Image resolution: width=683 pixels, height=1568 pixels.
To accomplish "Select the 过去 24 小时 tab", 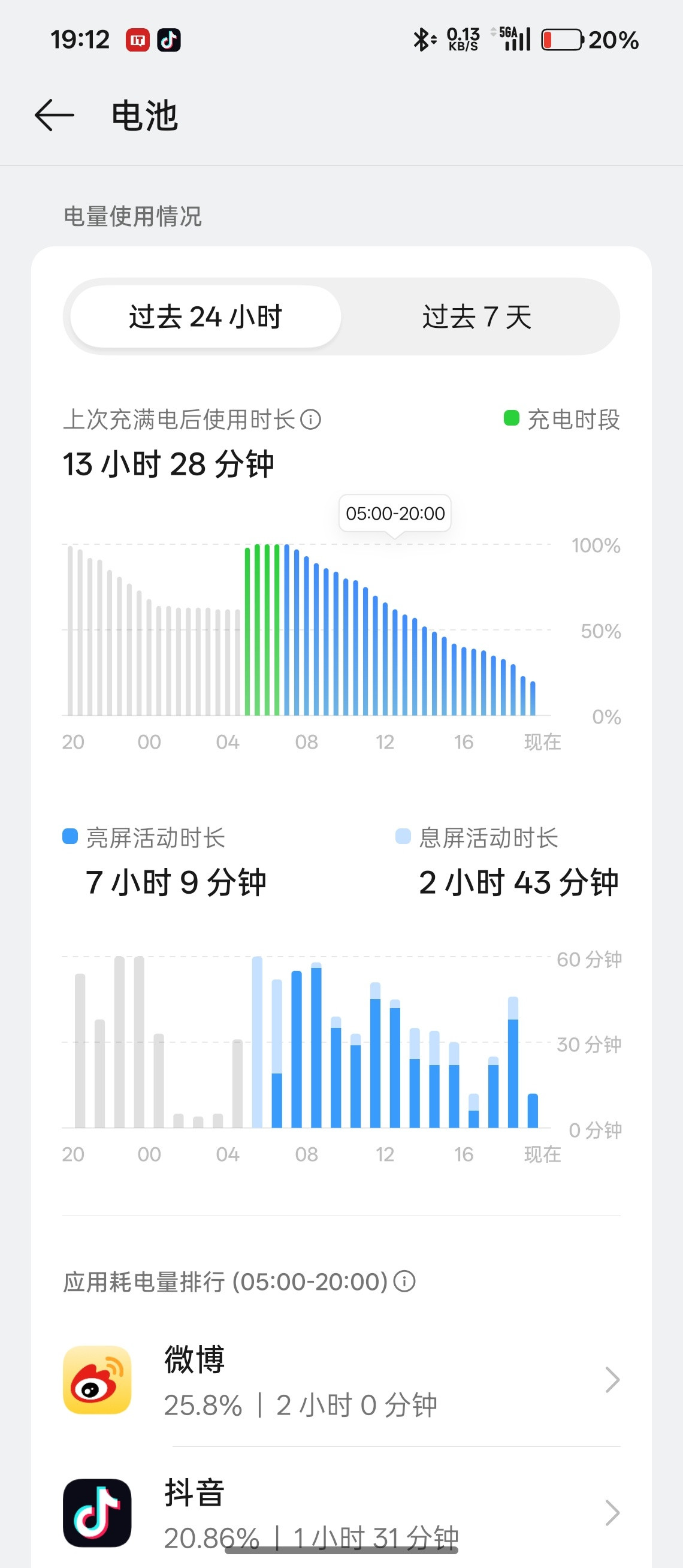I will (x=205, y=317).
